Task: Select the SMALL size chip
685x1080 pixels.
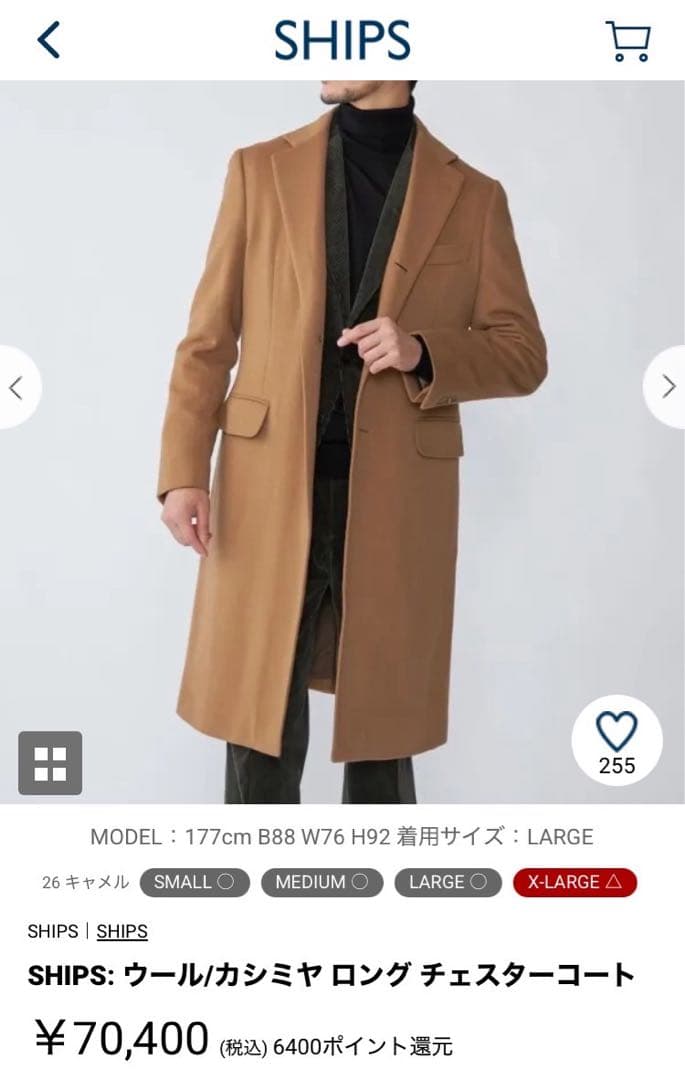Action: [194, 882]
